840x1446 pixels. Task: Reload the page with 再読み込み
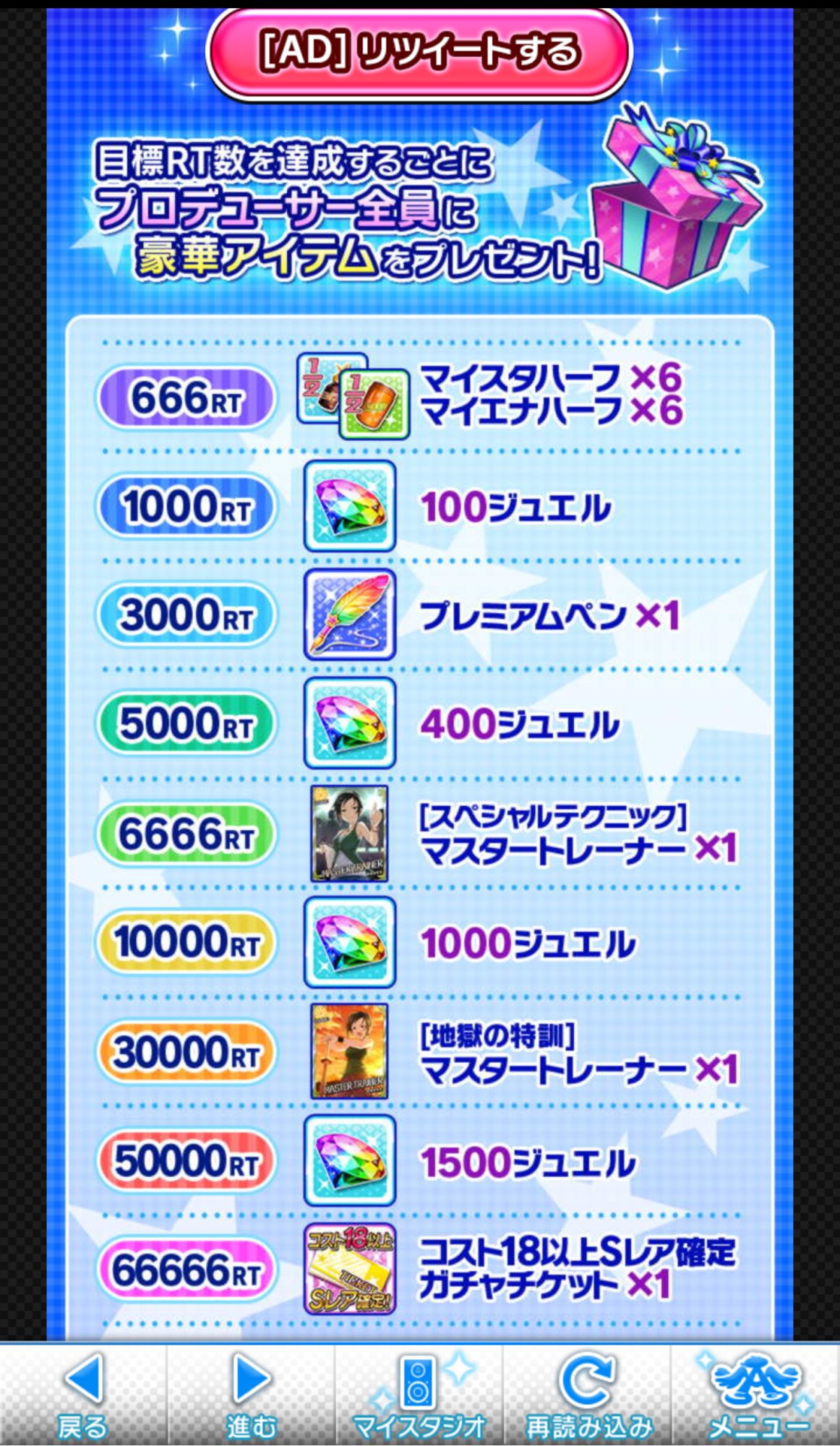(588, 1394)
